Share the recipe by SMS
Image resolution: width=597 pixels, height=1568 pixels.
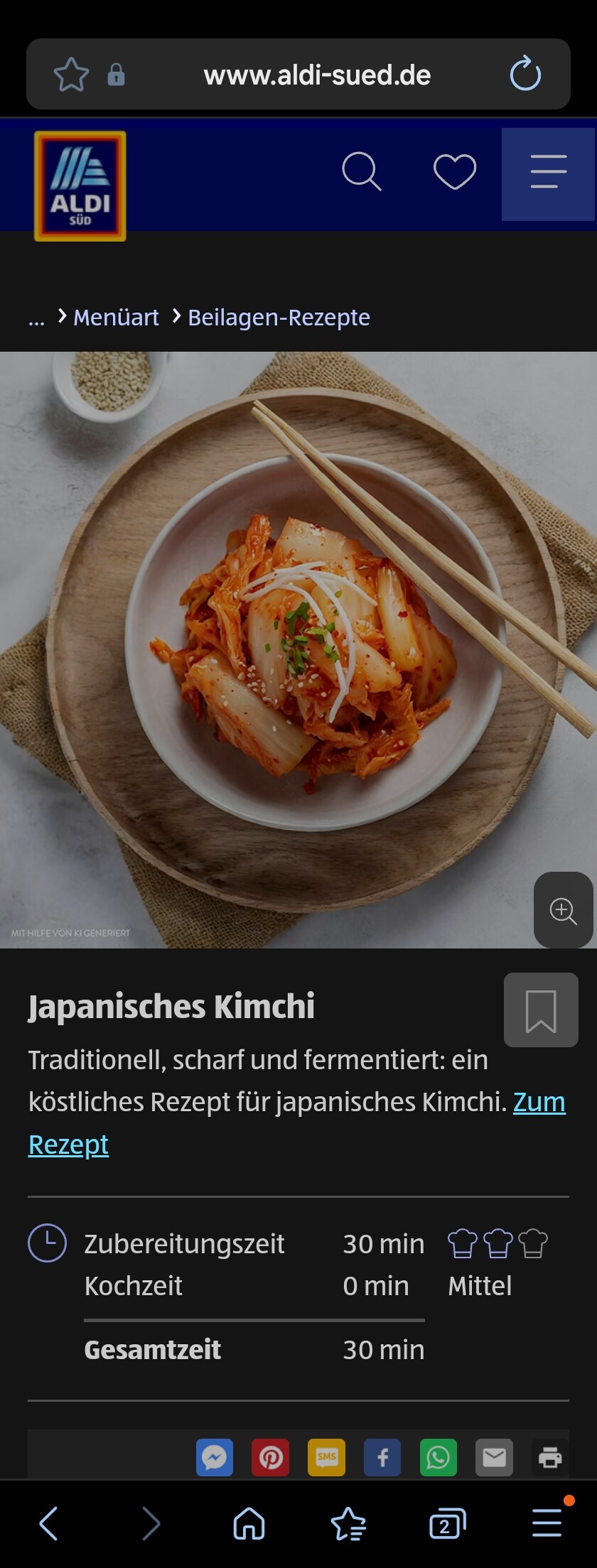pyautogui.click(x=326, y=1458)
